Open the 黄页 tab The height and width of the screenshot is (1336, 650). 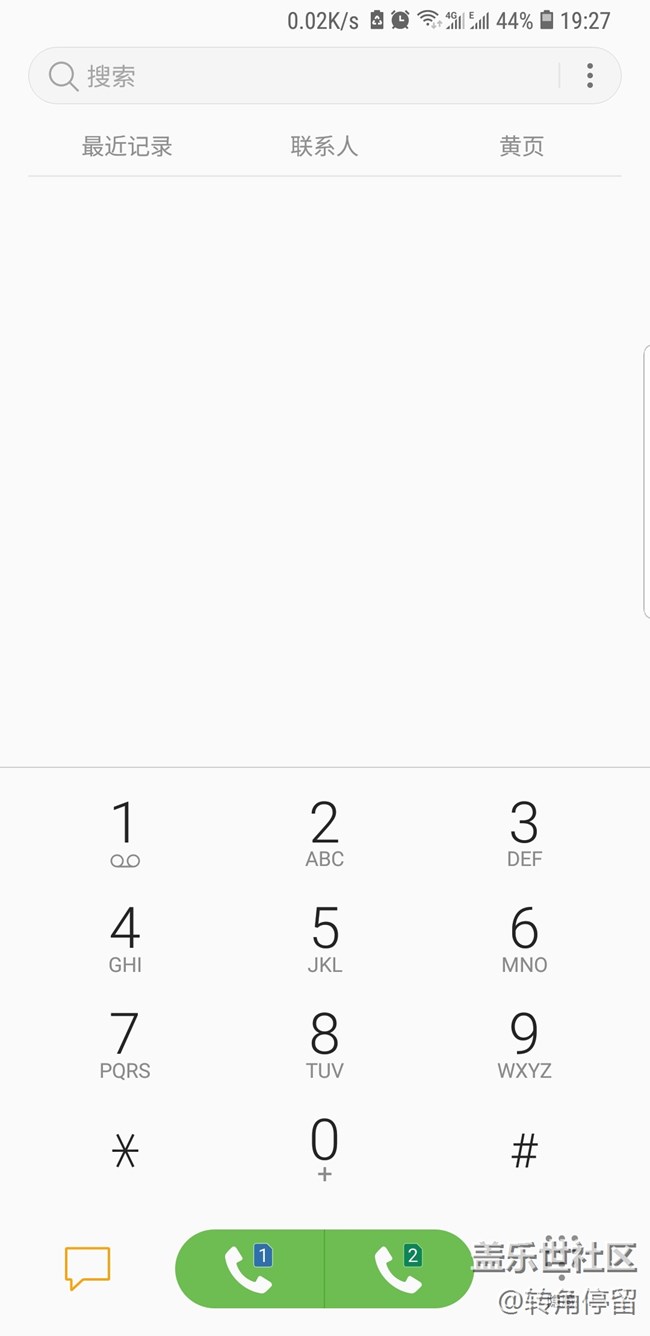click(522, 147)
